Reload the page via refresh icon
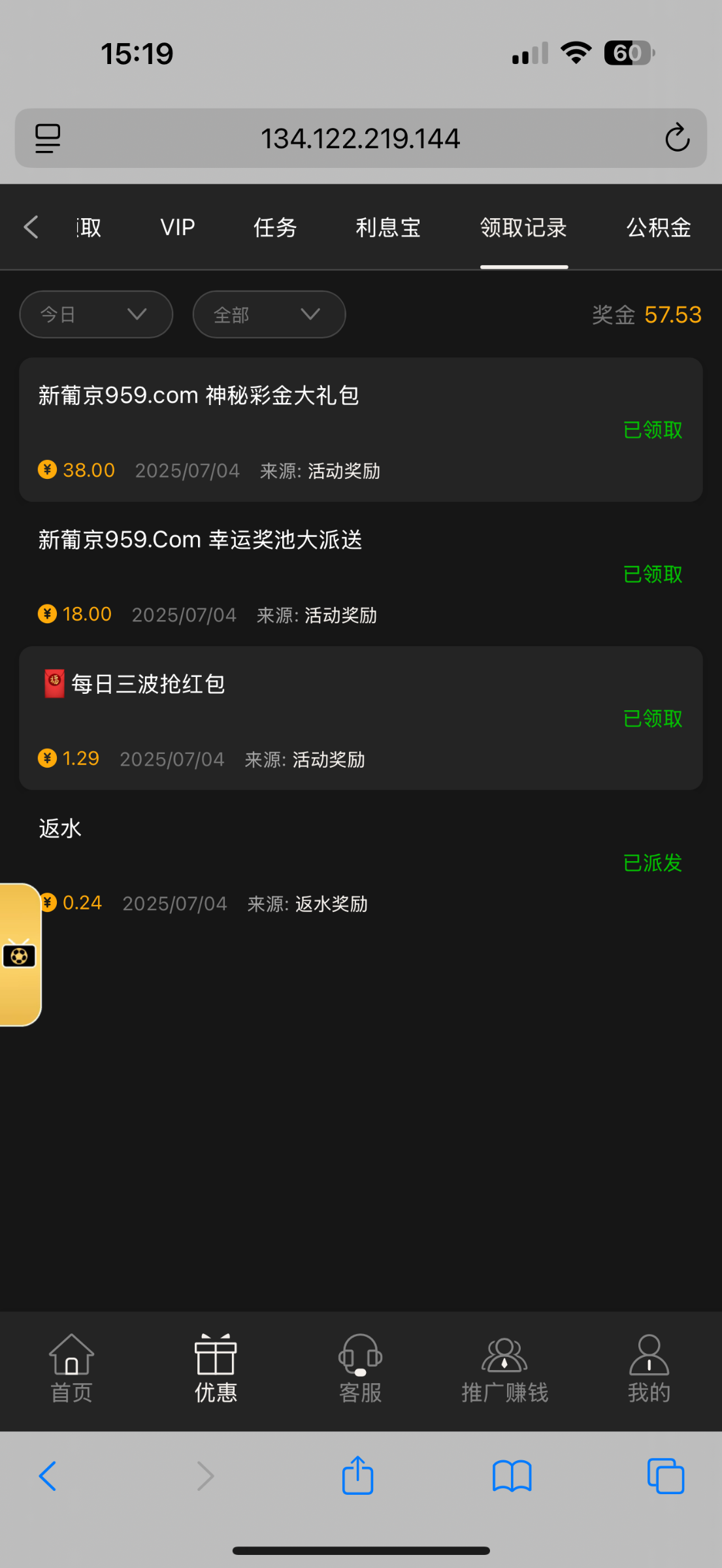722x1568 pixels. click(x=676, y=138)
